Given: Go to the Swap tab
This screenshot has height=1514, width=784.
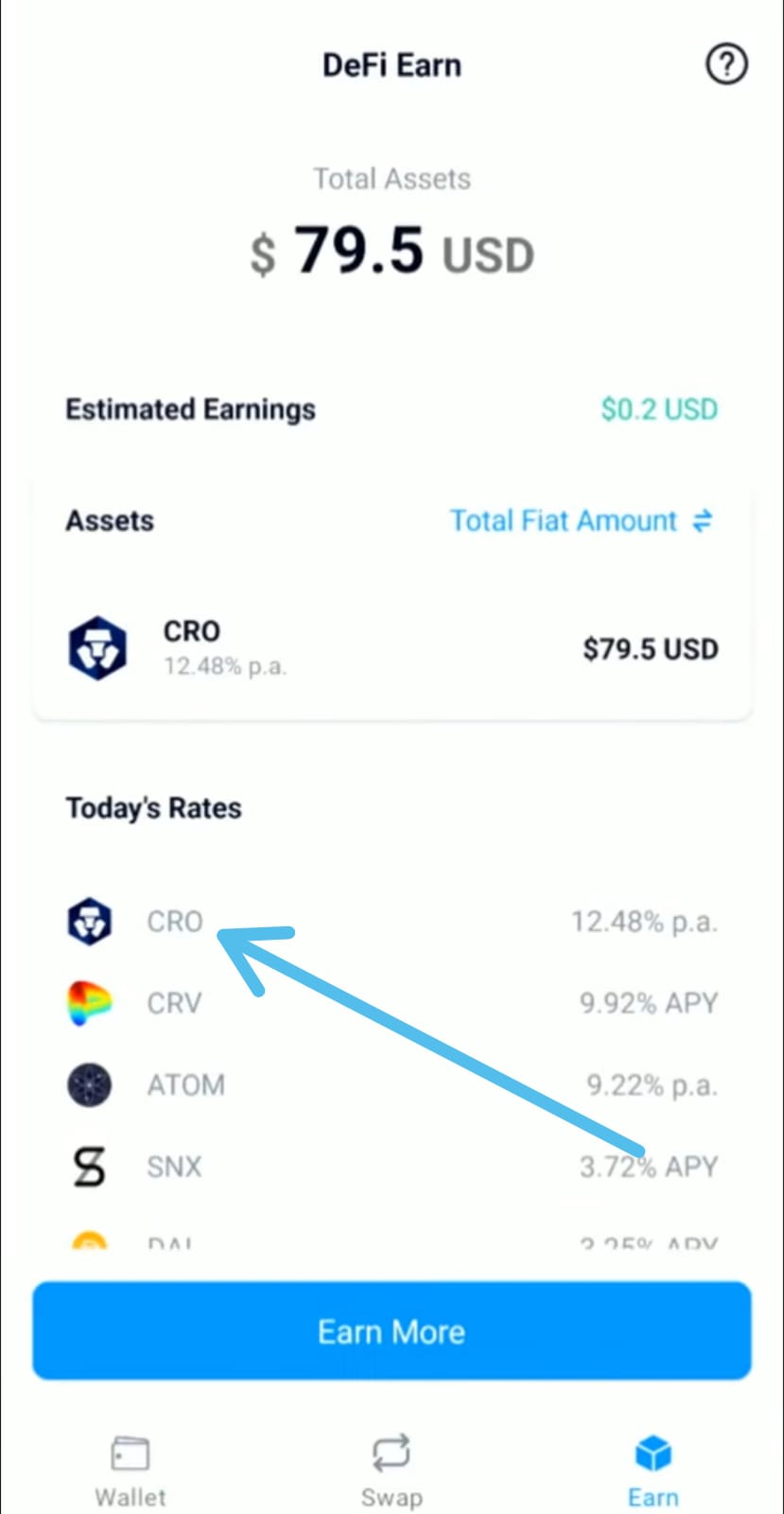Looking at the screenshot, I should click(392, 1471).
